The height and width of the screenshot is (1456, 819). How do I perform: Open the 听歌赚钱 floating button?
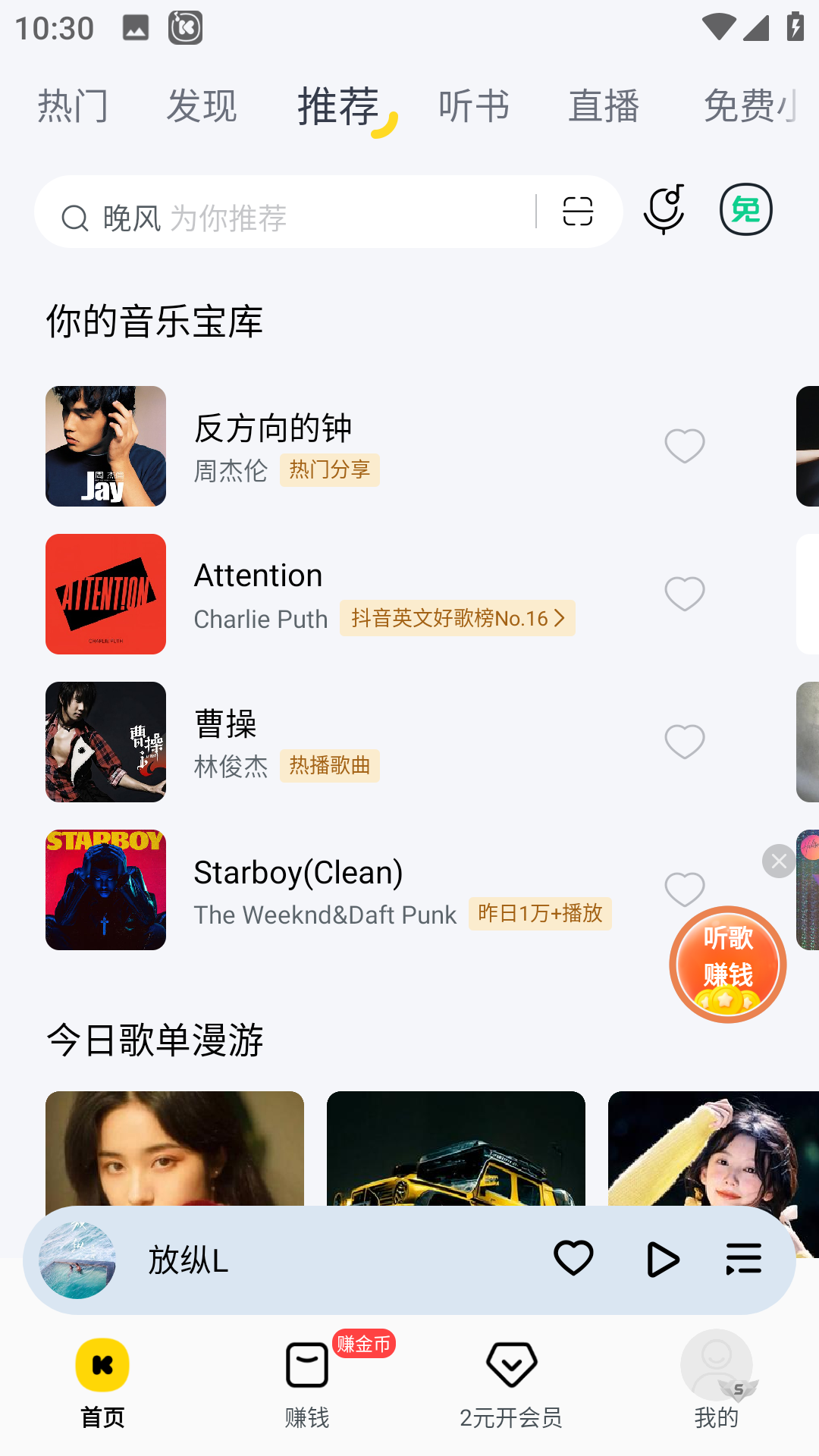(728, 965)
